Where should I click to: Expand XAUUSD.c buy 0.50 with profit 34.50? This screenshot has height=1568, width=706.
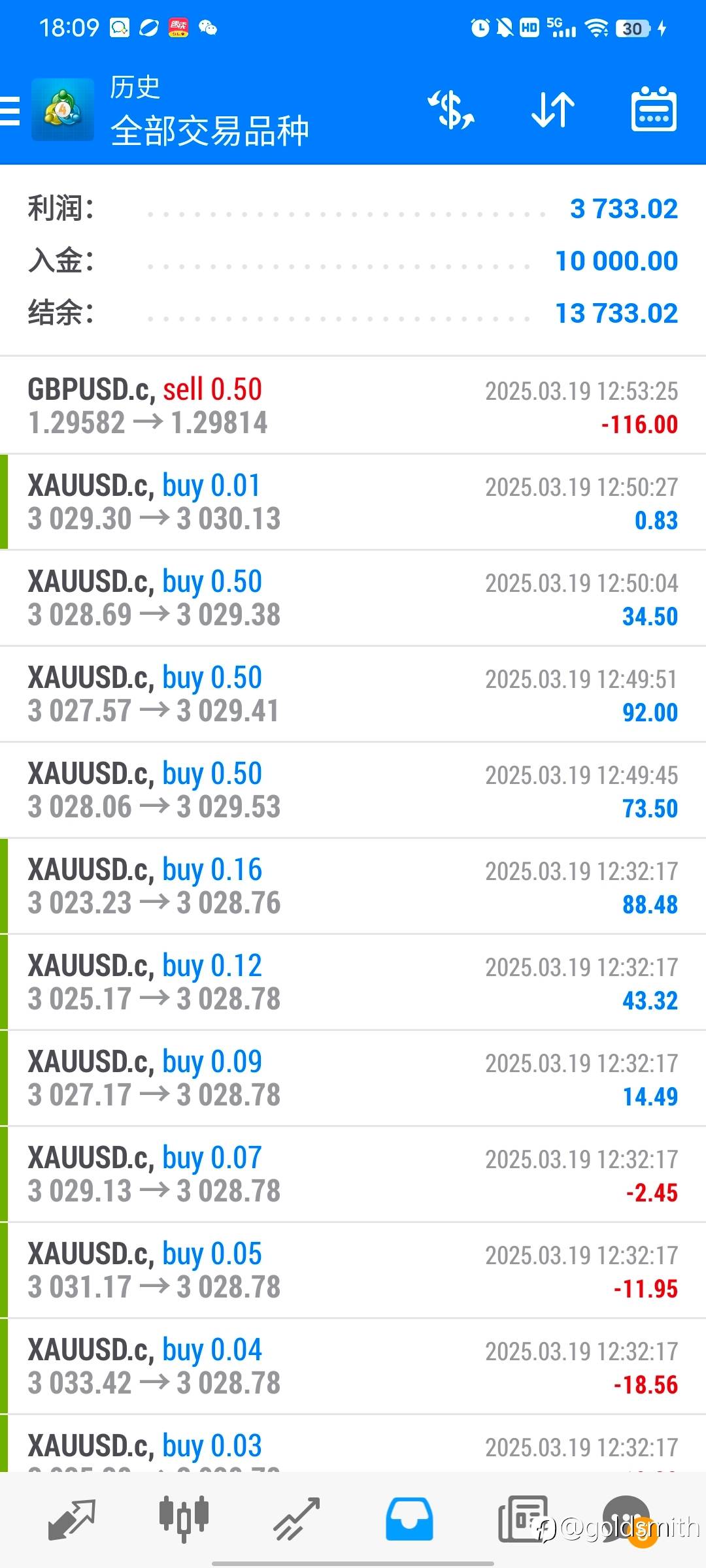tap(353, 598)
